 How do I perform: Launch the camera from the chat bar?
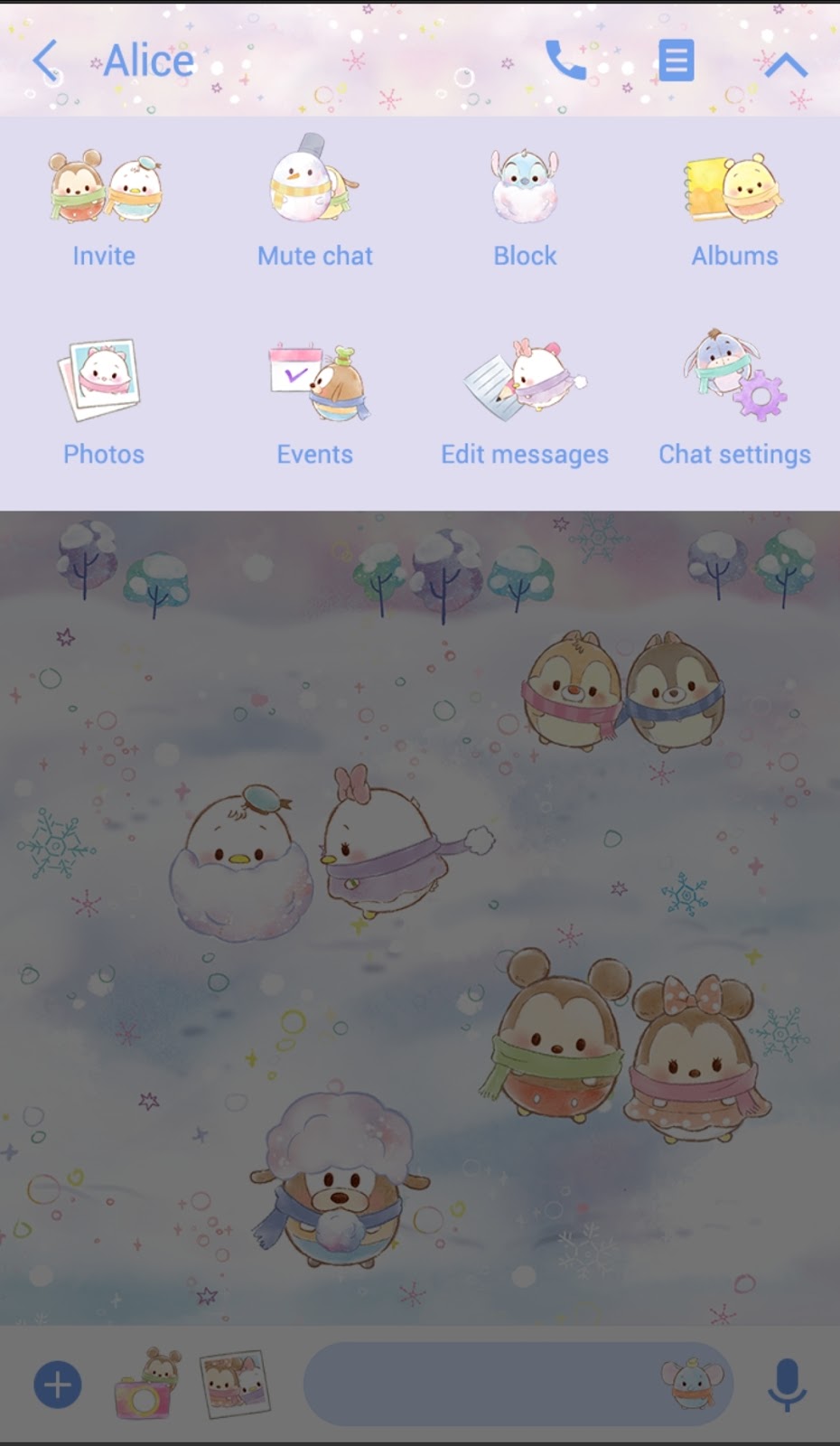pyautogui.click(x=145, y=1385)
